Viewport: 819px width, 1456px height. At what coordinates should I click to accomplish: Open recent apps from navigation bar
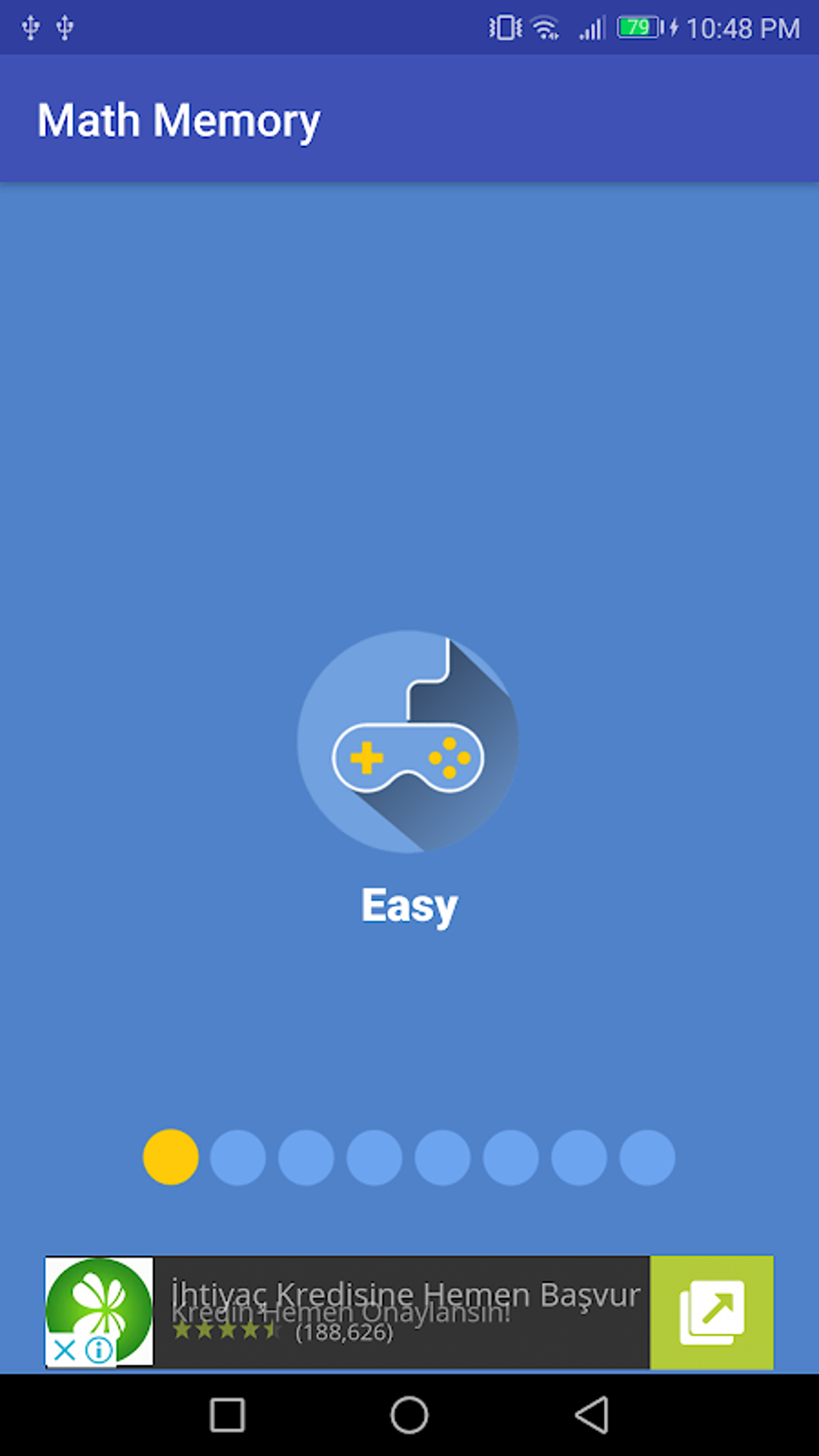tap(227, 1414)
